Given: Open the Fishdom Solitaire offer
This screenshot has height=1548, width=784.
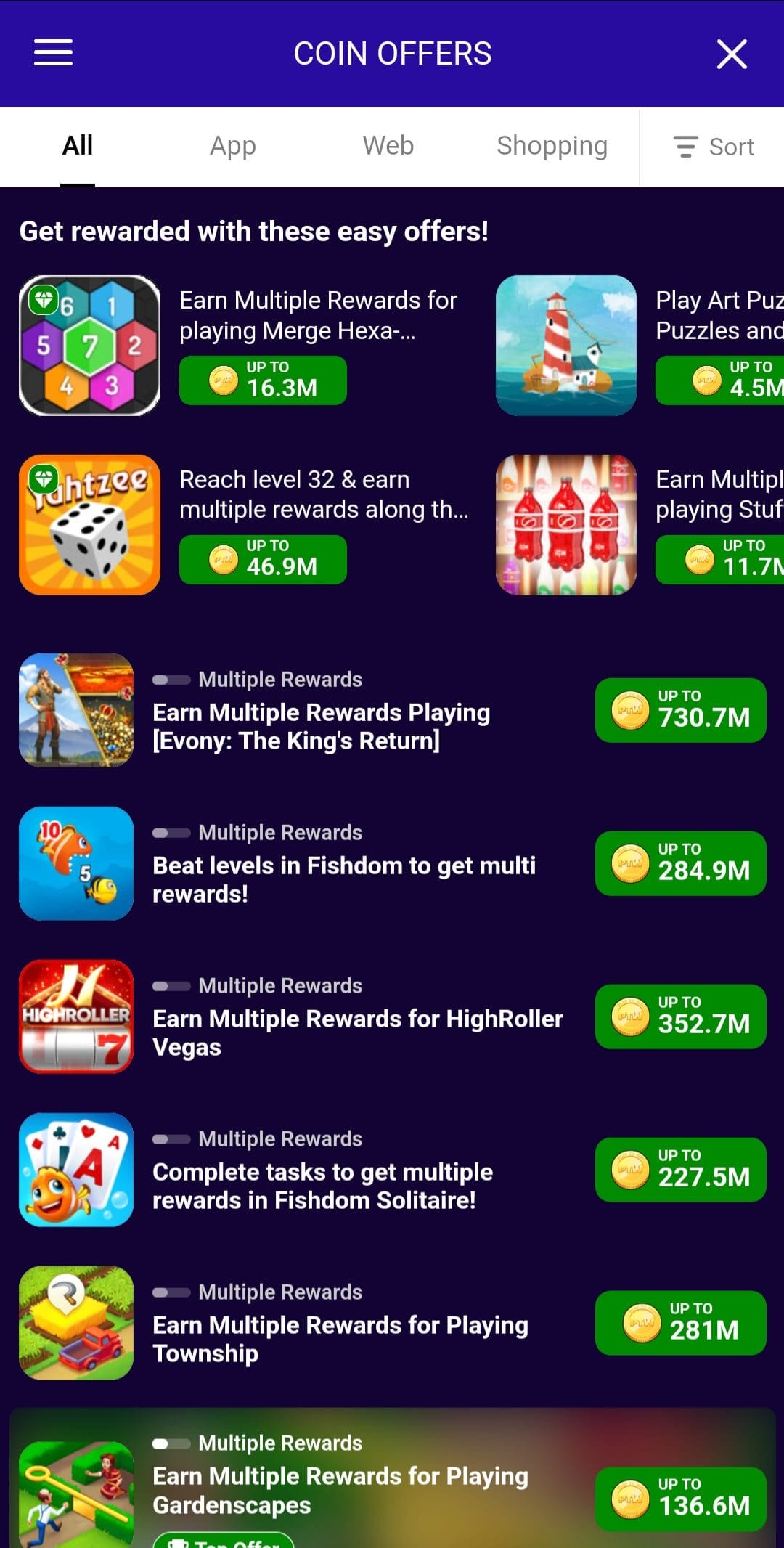Looking at the screenshot, I should [392, 1170].
